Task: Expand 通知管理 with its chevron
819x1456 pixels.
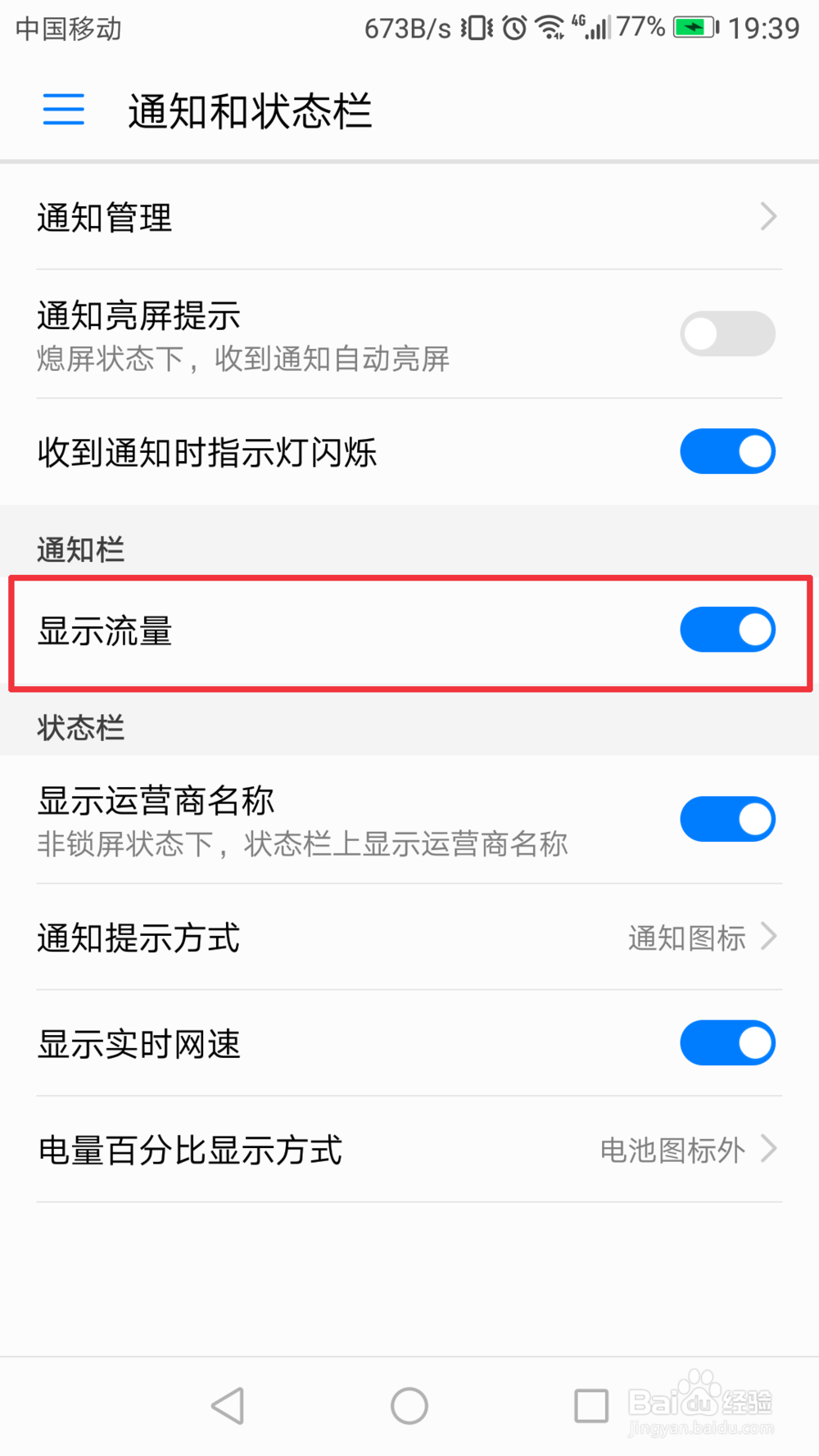Action: tap(767, 216)
